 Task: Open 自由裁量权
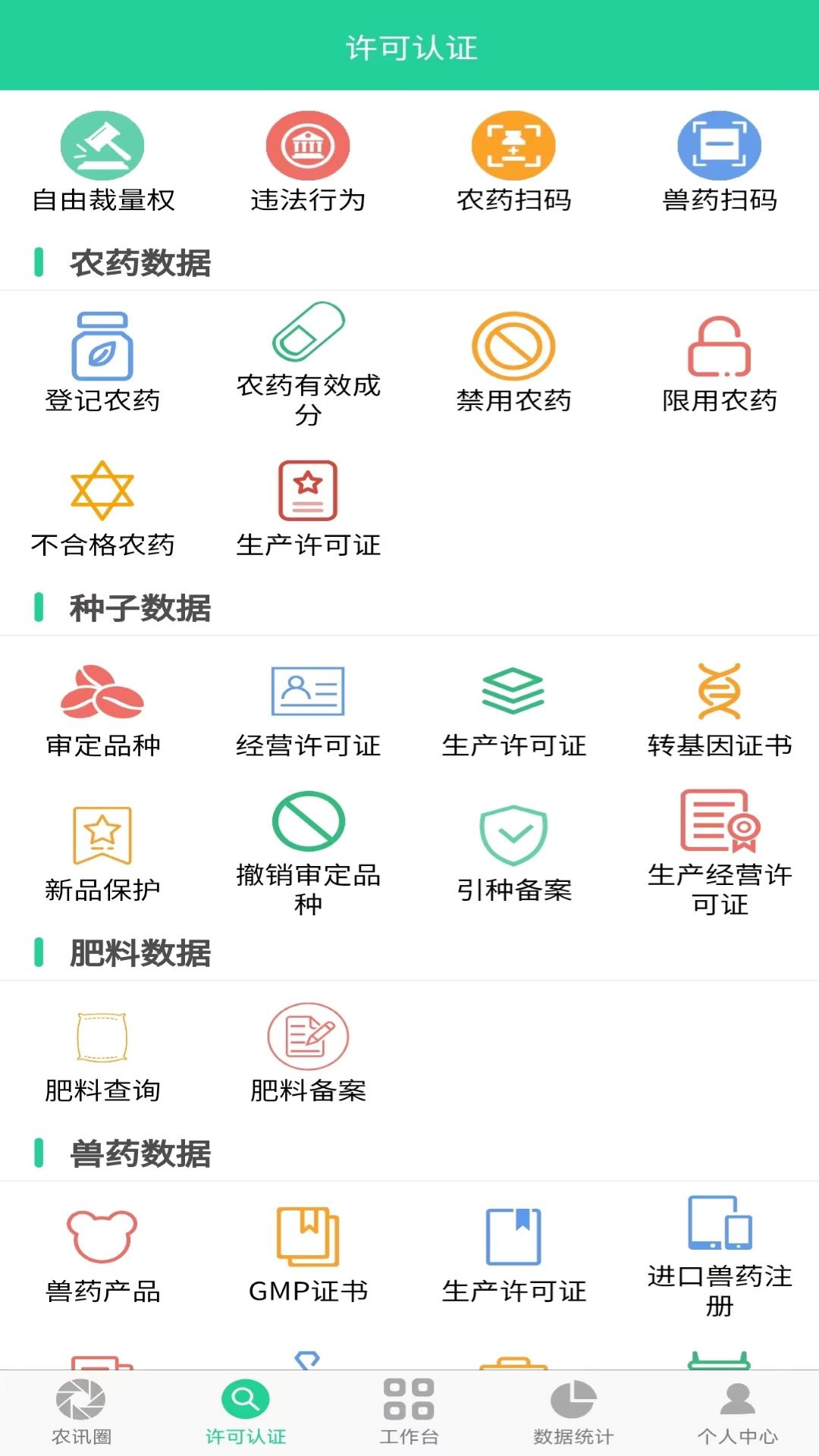(102, 162)
